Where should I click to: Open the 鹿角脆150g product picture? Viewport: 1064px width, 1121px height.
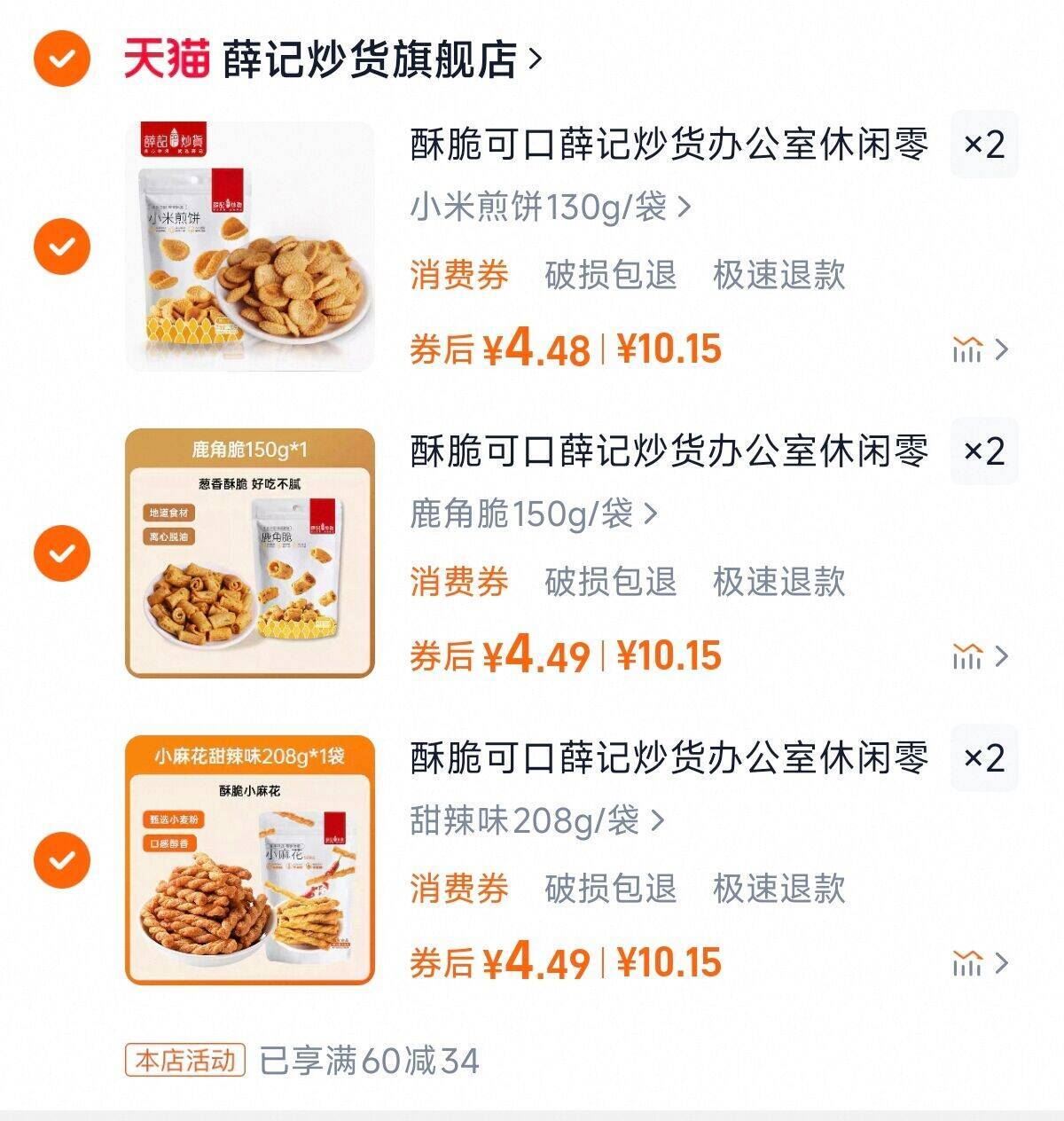click(250, 553)
